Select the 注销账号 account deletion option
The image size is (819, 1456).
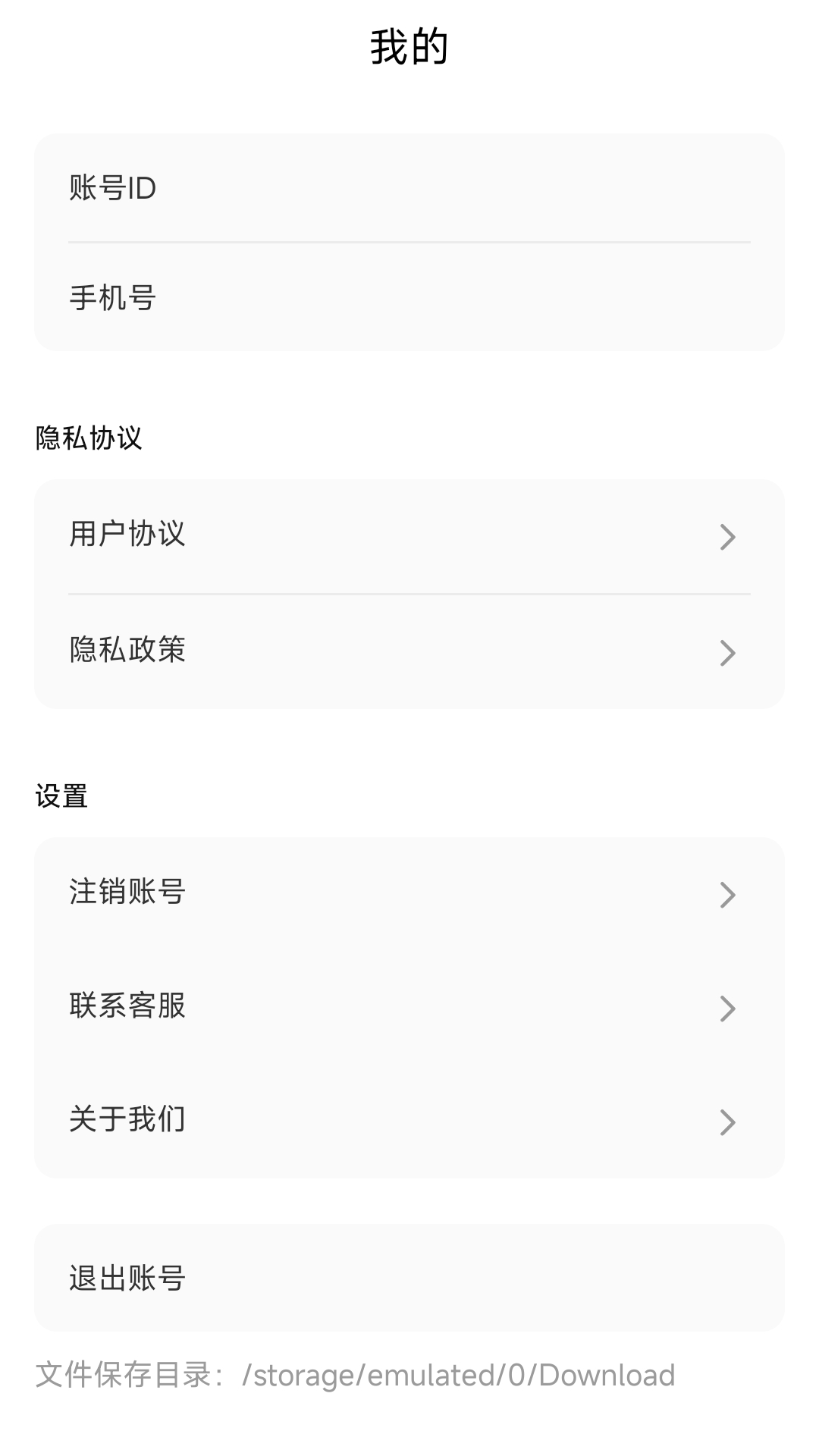[x=127, y=893]
